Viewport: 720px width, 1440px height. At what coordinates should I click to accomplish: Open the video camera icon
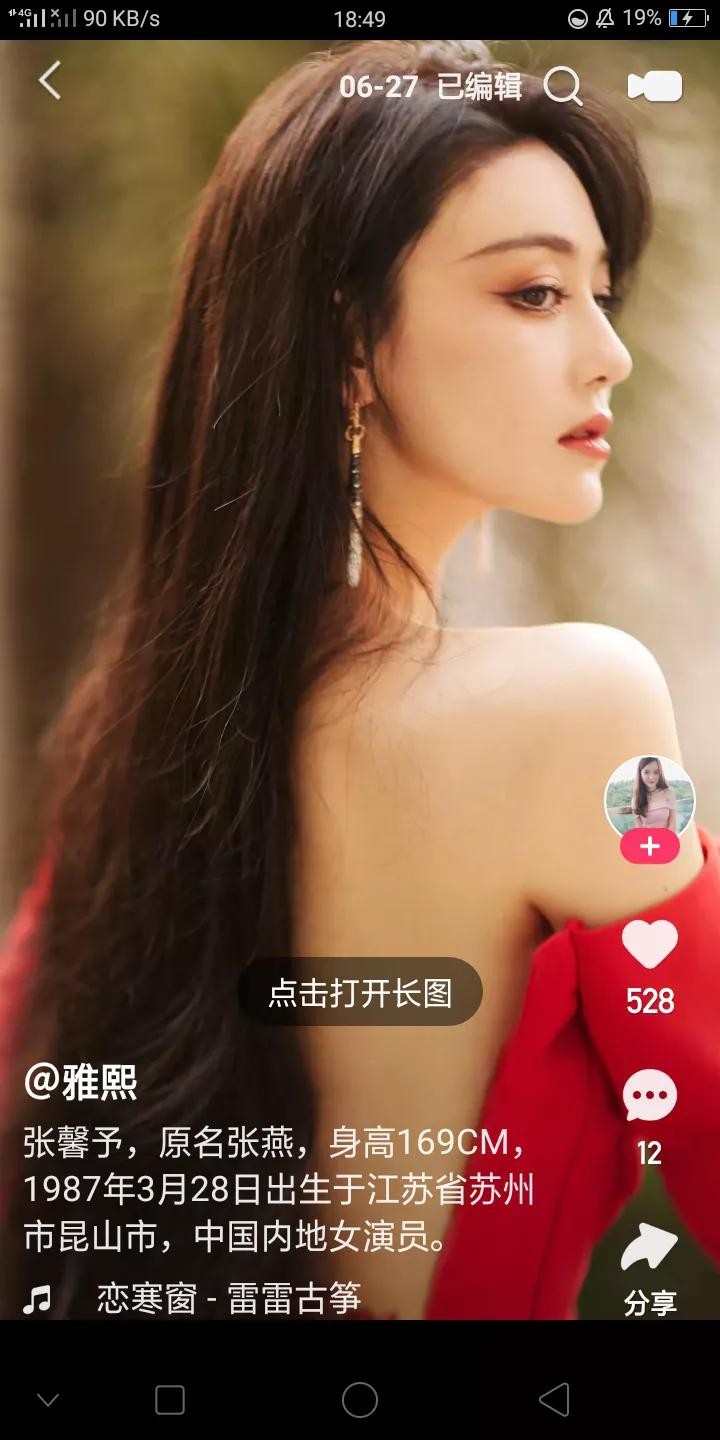(655, 87)
